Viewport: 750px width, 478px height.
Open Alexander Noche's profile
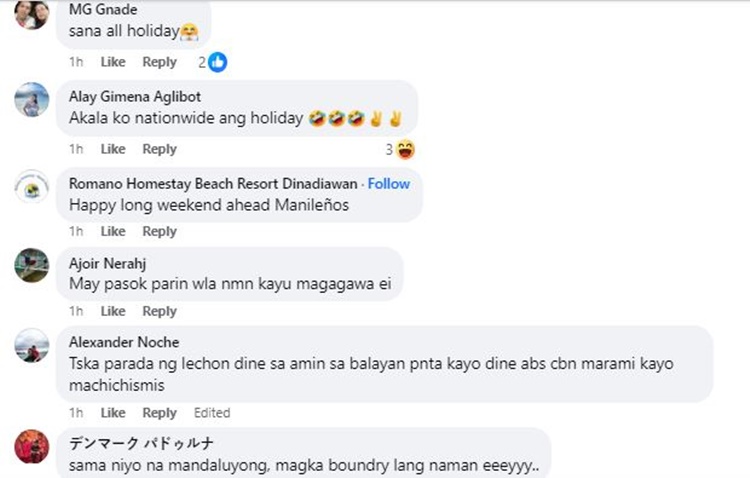(x=124, y=342)
